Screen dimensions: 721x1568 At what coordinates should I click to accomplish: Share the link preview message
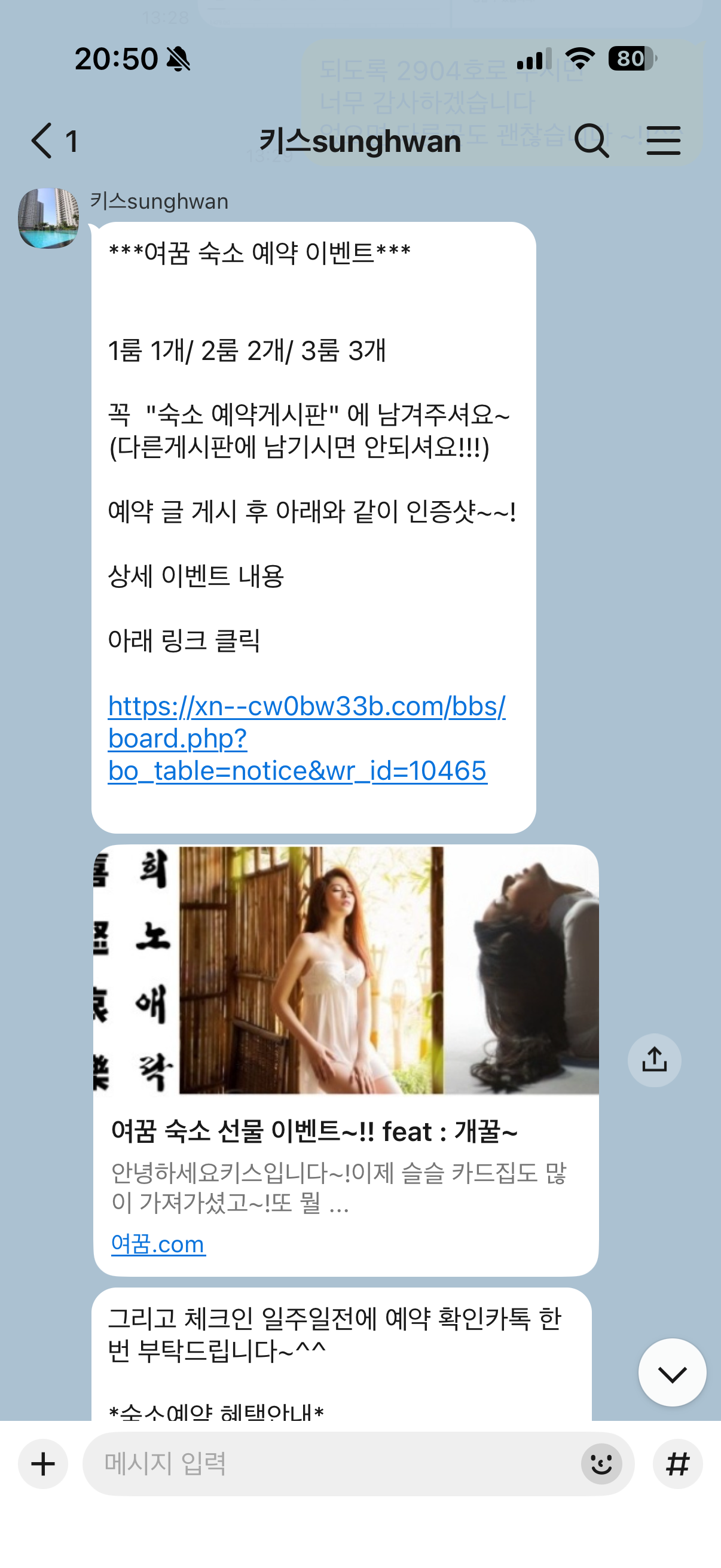(x=654, y=1060)
